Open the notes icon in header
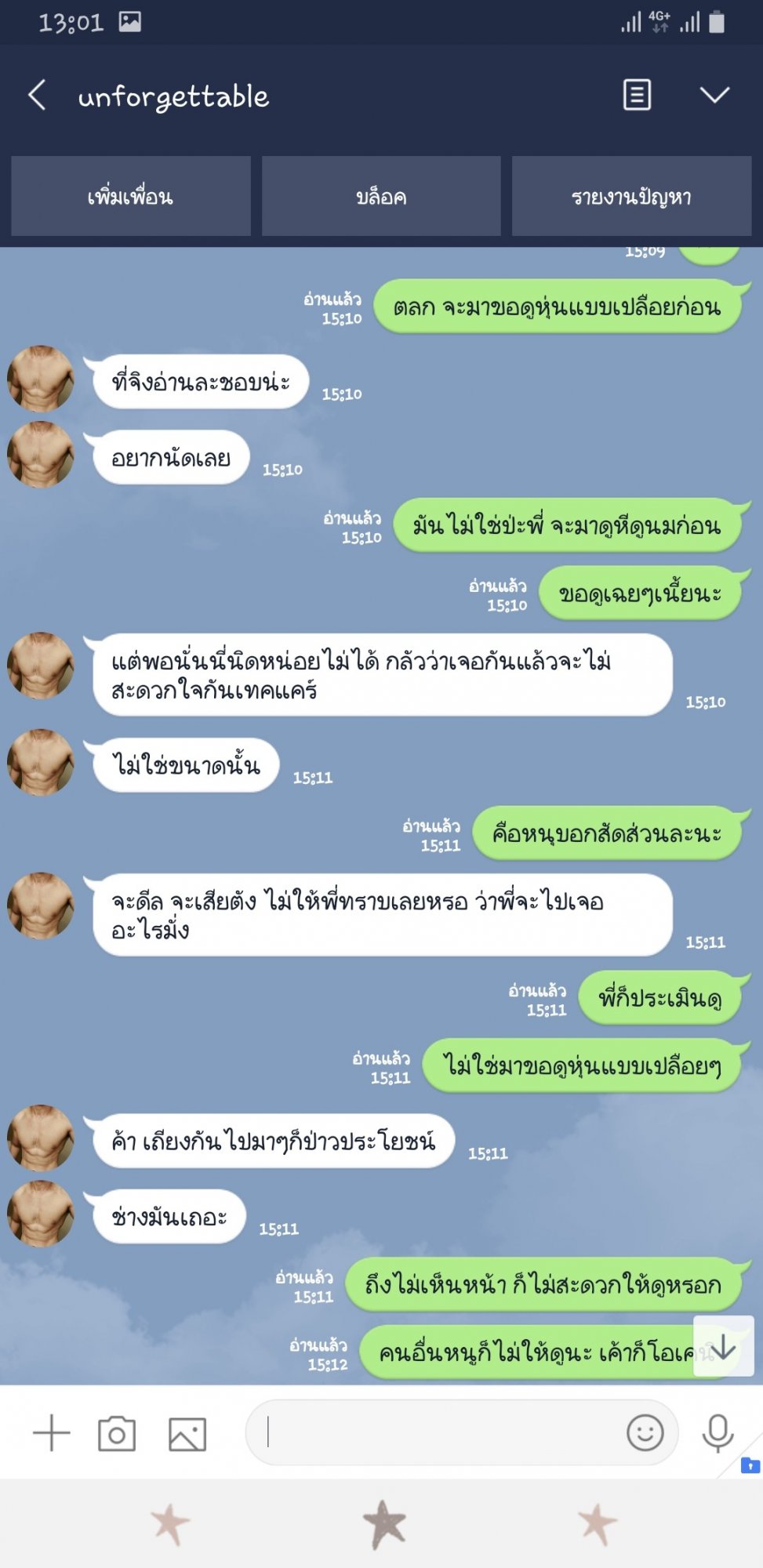763x1568 pixels. coord(637,96)
